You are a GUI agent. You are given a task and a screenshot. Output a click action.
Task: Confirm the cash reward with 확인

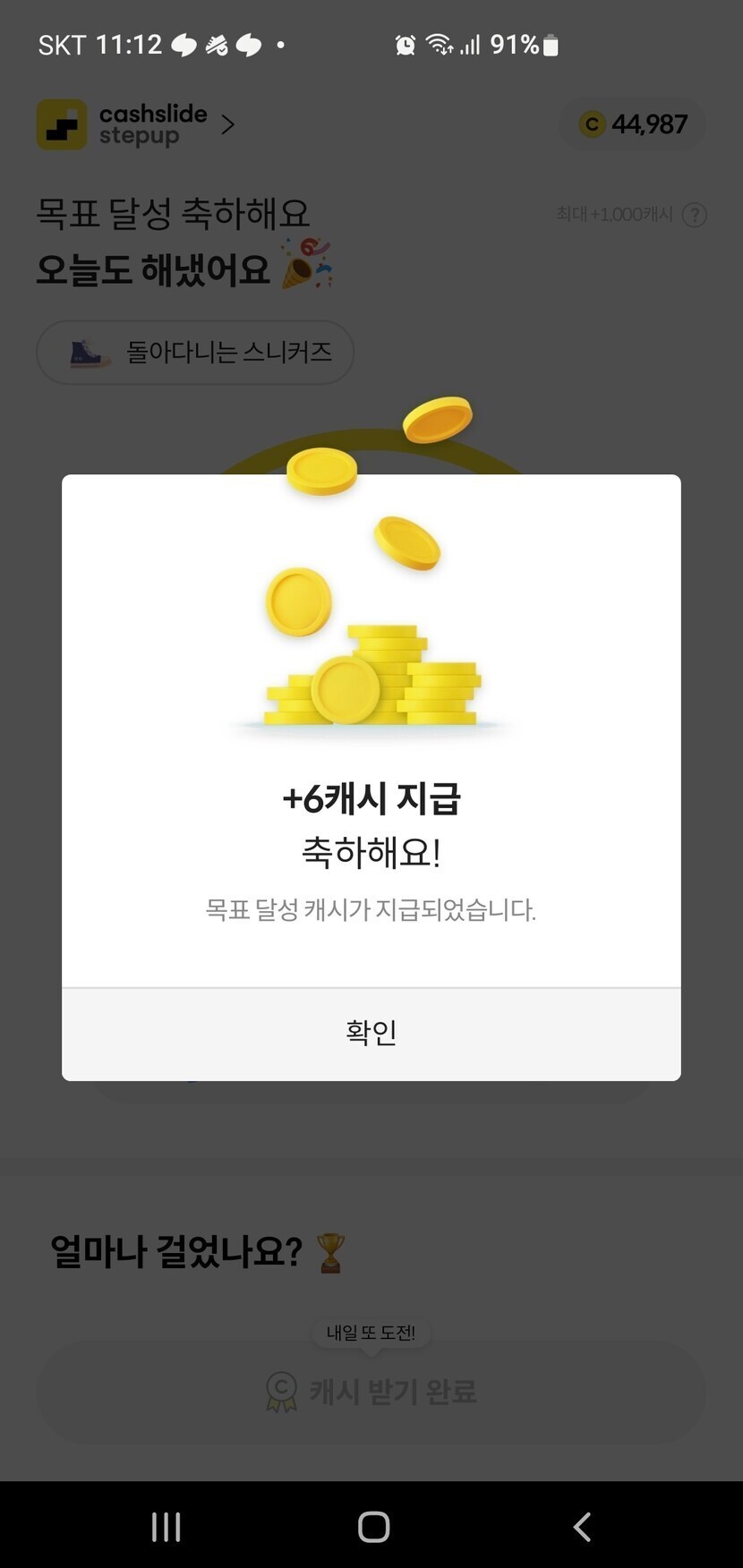pos(371,1033)
